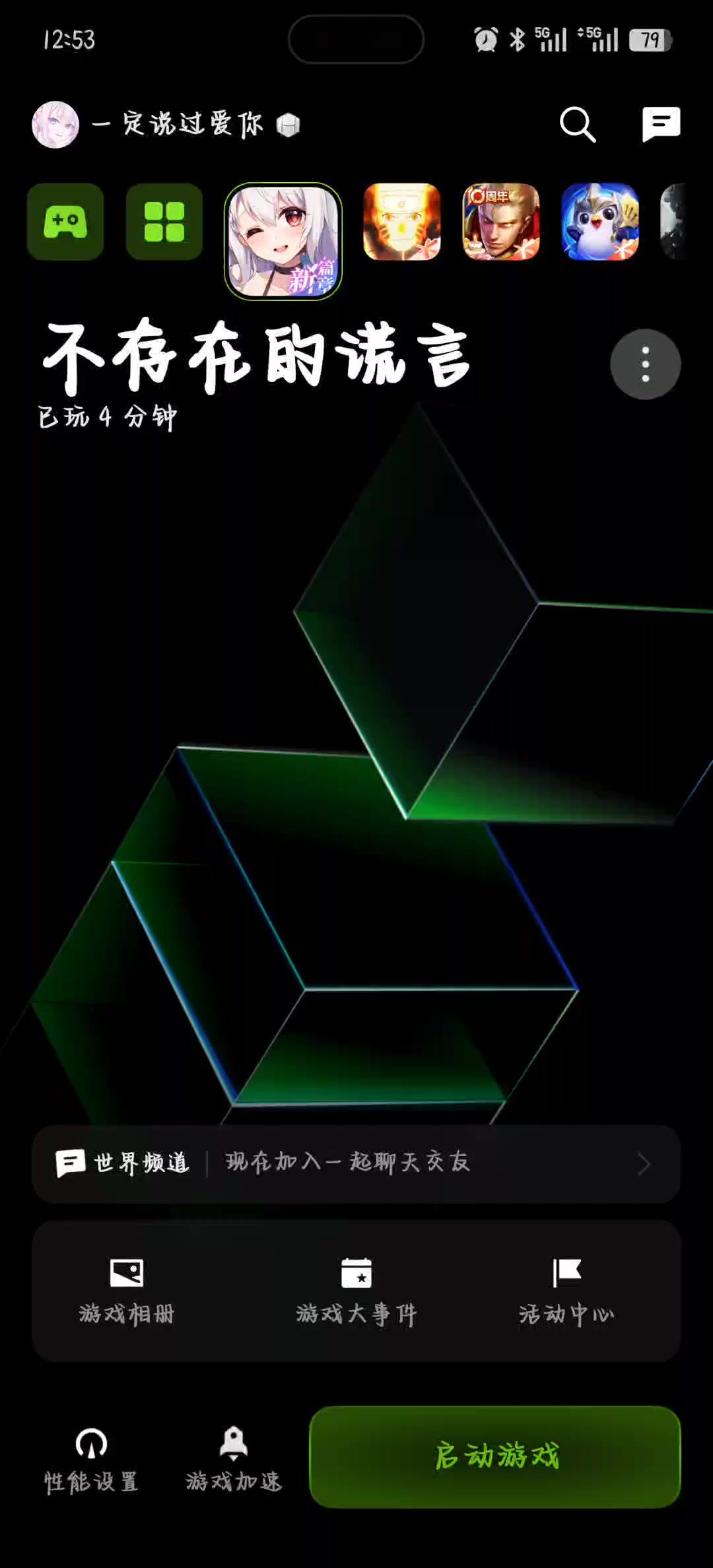This screenshot has width=713, height=1568.
Task: Open 性能设置
Action: point(91,1459)
